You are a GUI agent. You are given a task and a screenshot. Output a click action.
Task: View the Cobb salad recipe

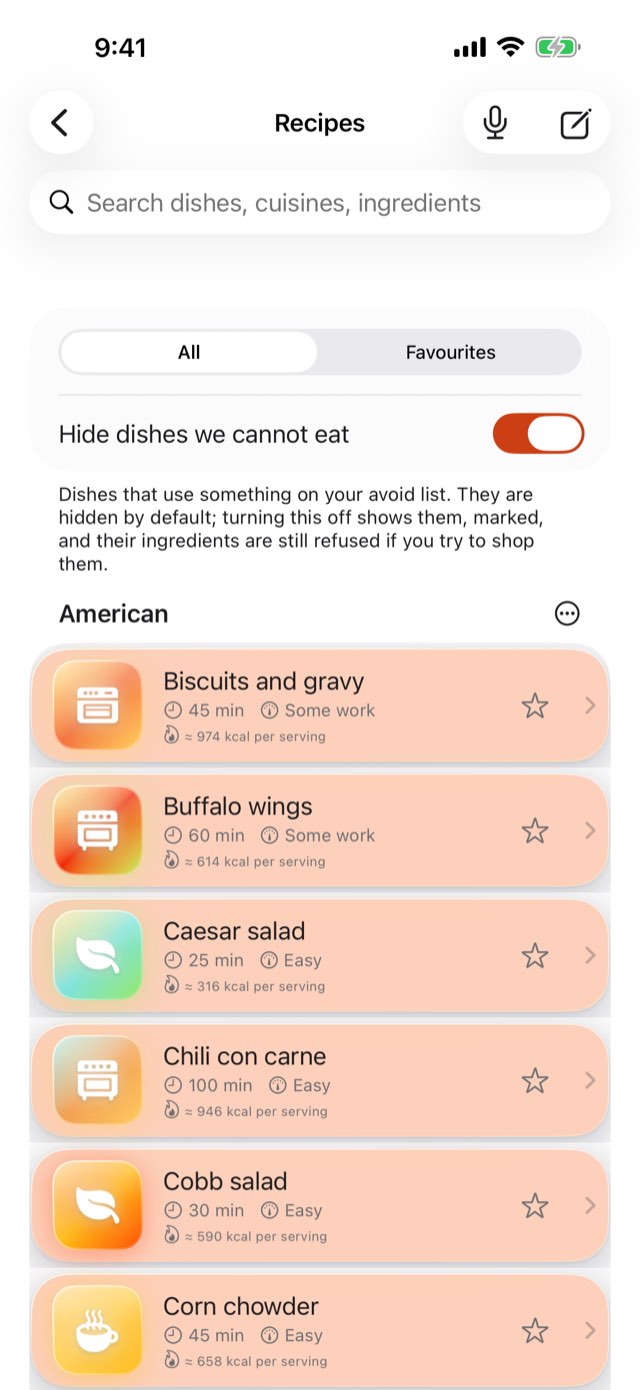click(320, 1206)
